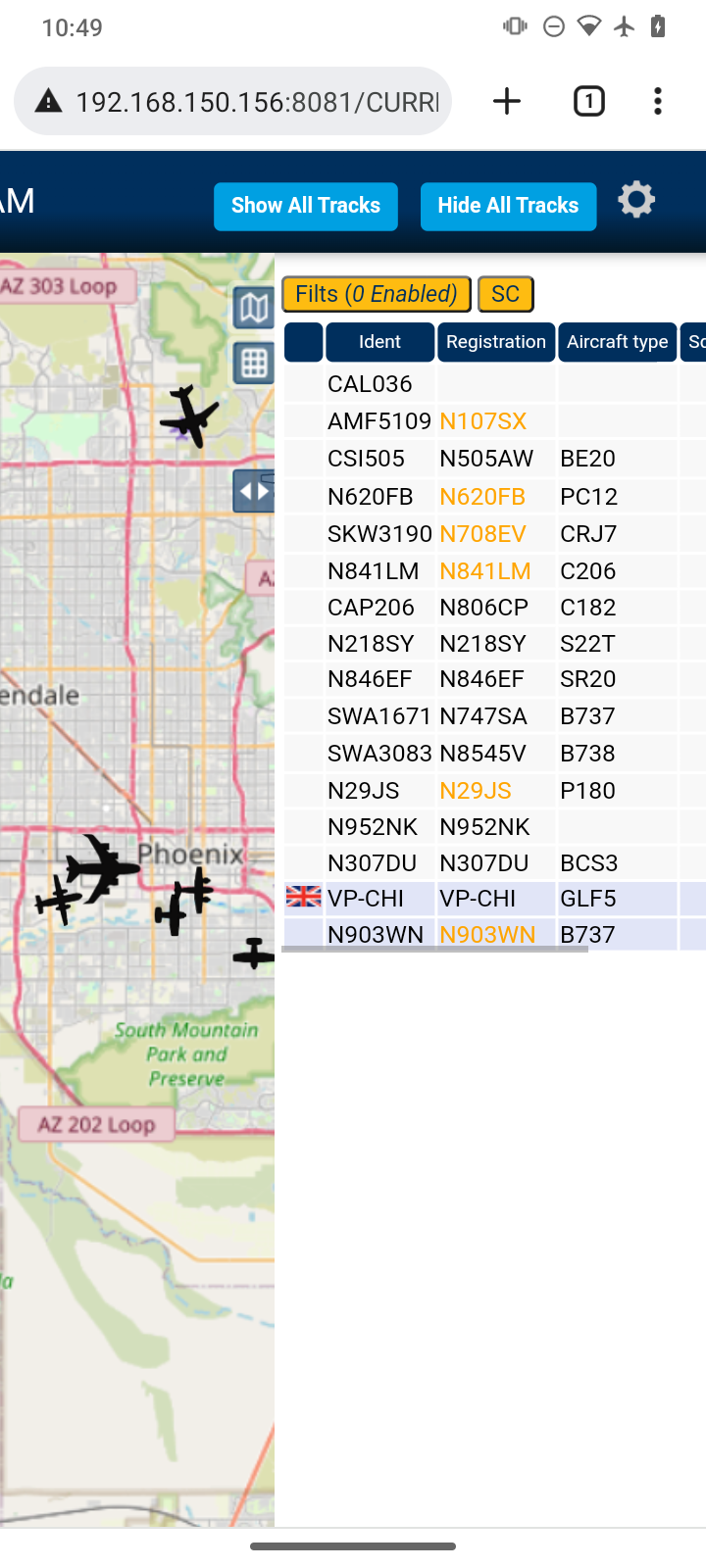The width and height of the screenshot is (706, 1568).
Task: Sort table by Registration column
Action: pos(496,342)
